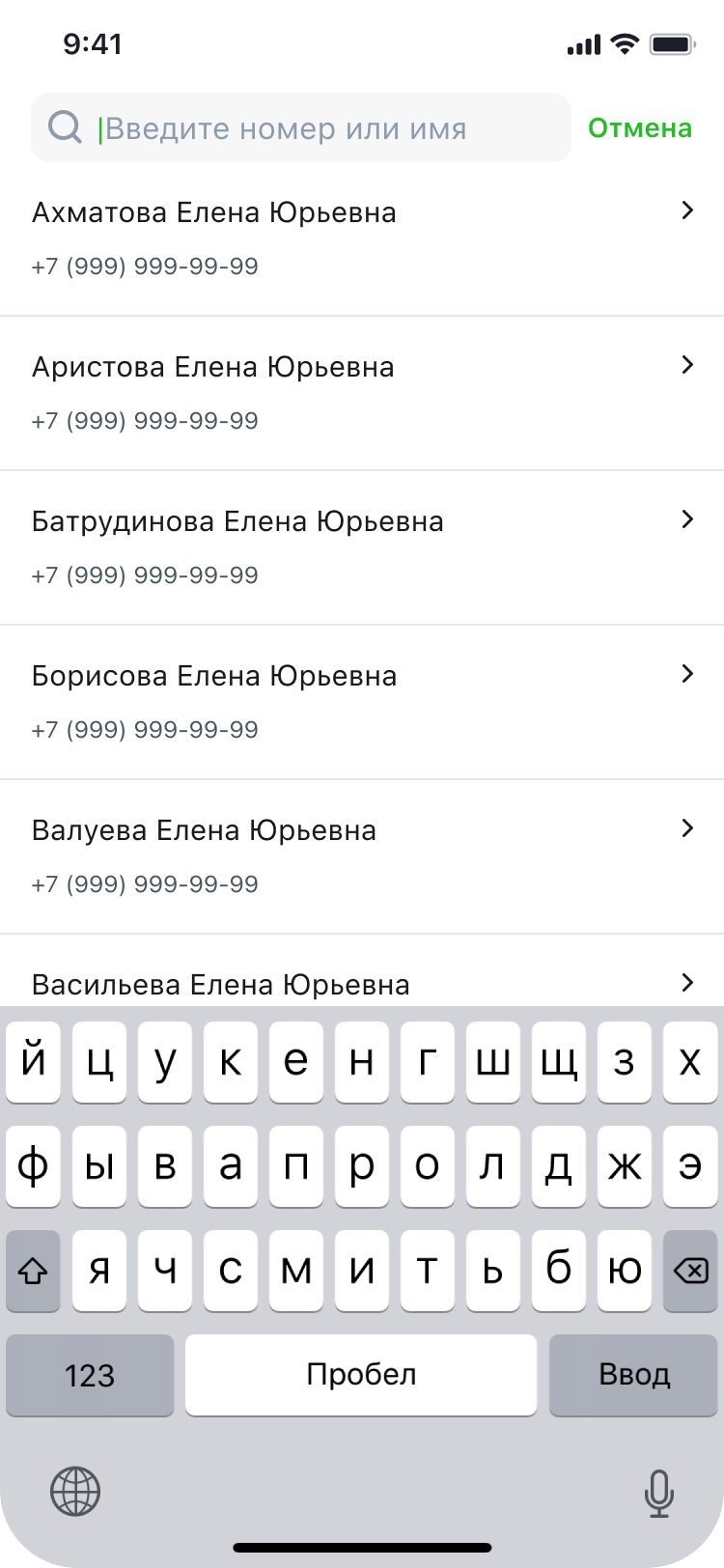Open Борисова Елена Юрьевна contact row
724x1568 pixels.
362,703
